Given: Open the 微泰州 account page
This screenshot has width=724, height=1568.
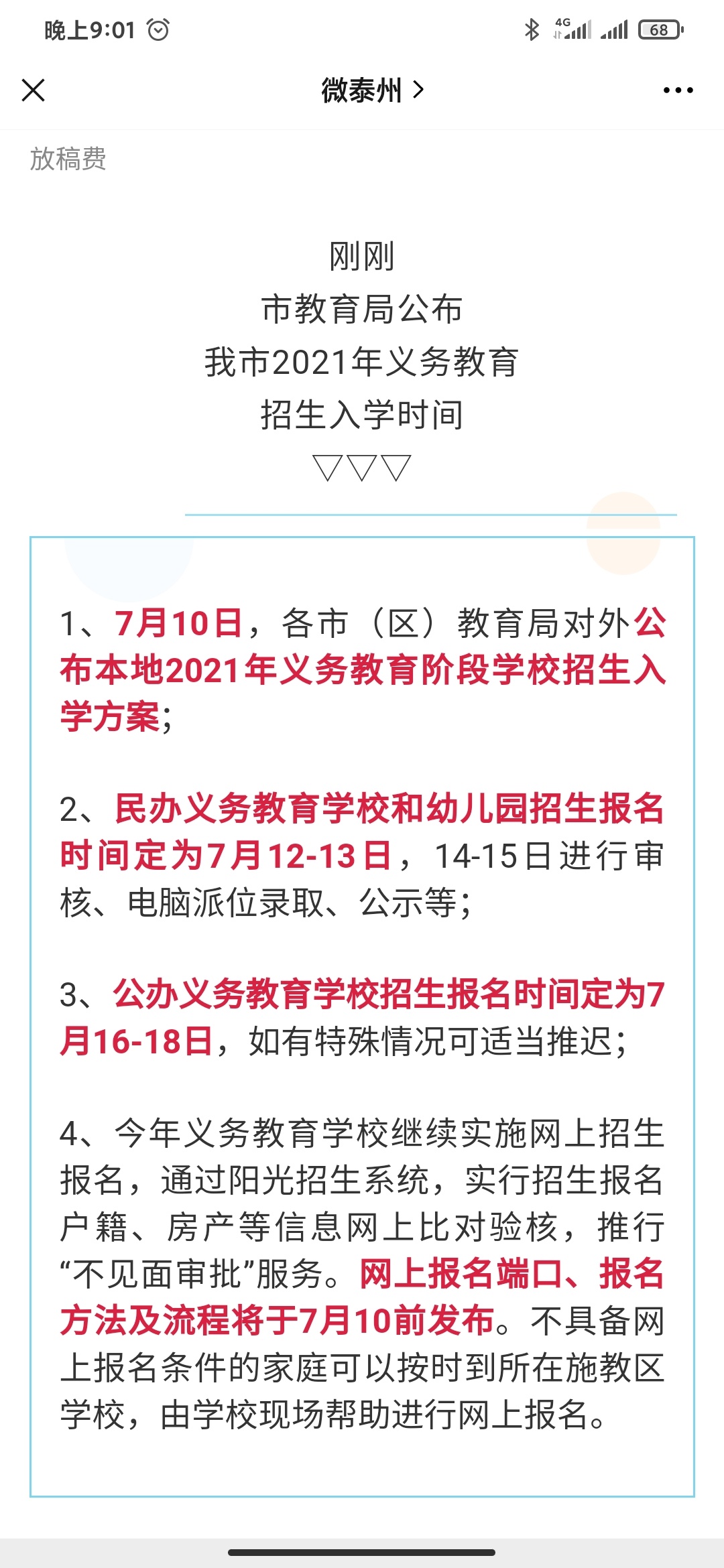Looking at the screenshot, I should pyautogui.click(x=372, y=90).
